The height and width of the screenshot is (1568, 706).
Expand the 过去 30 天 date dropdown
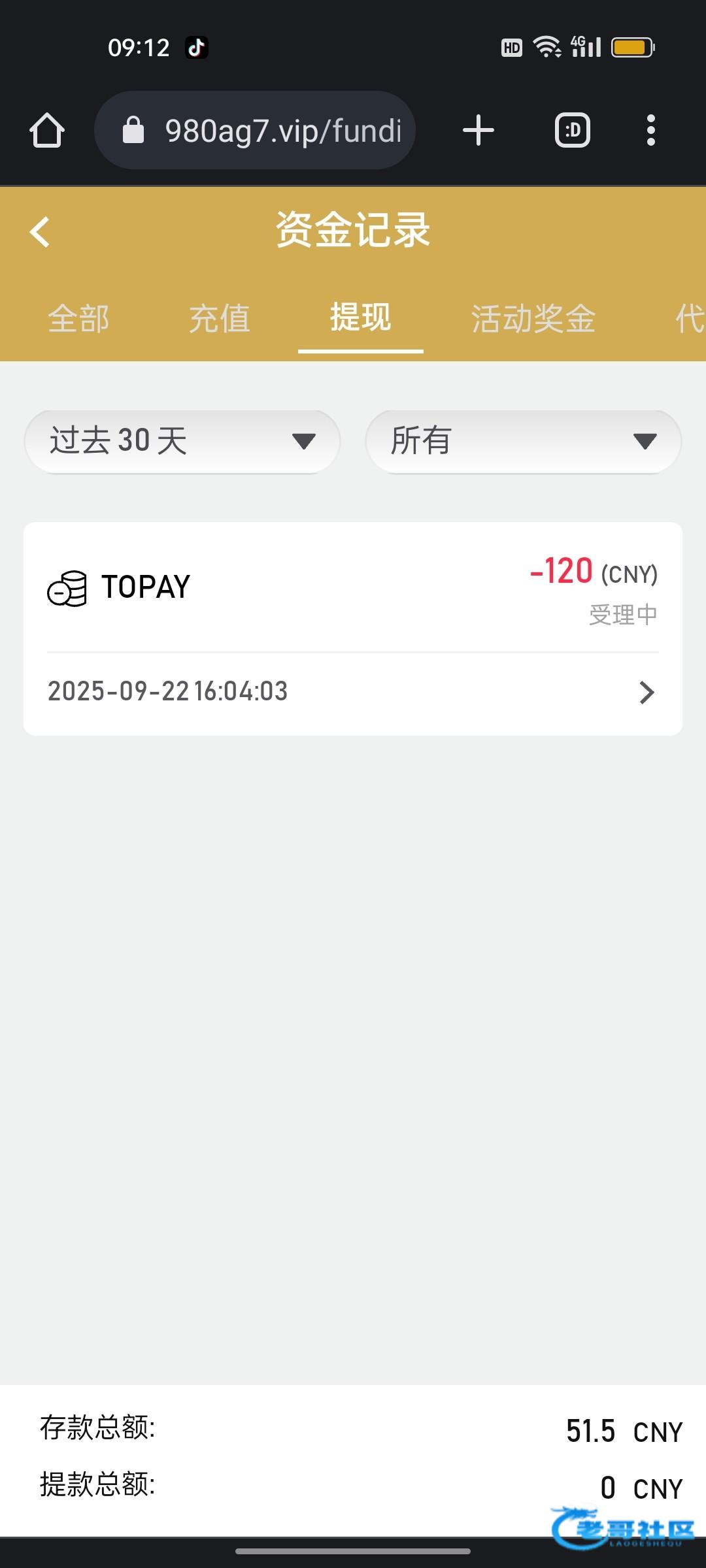coord(182,441)
